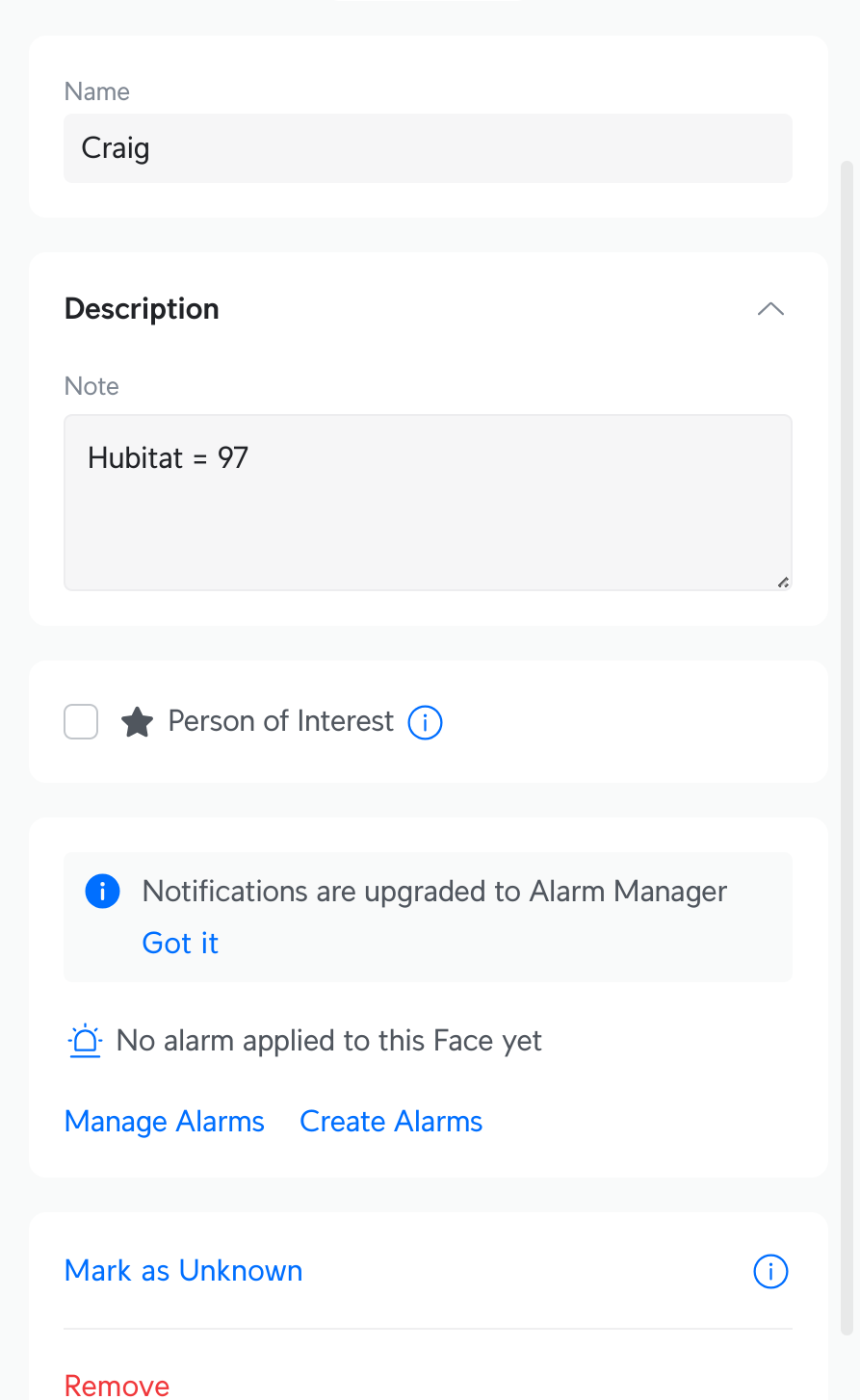Check the Person of Interest checkbox
Screen dimensions: 860x1400
[81, 721]
